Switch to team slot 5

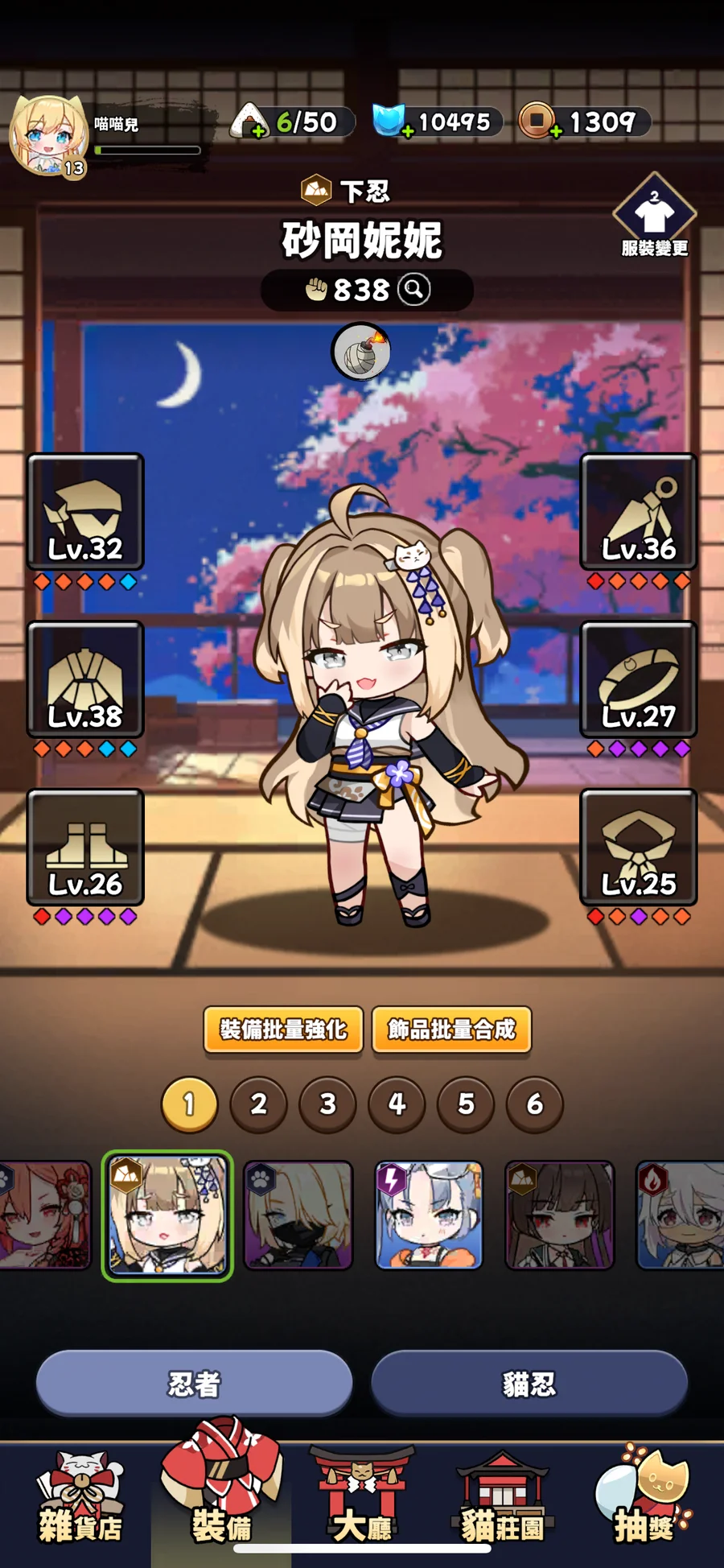(x=466, y=1104)
